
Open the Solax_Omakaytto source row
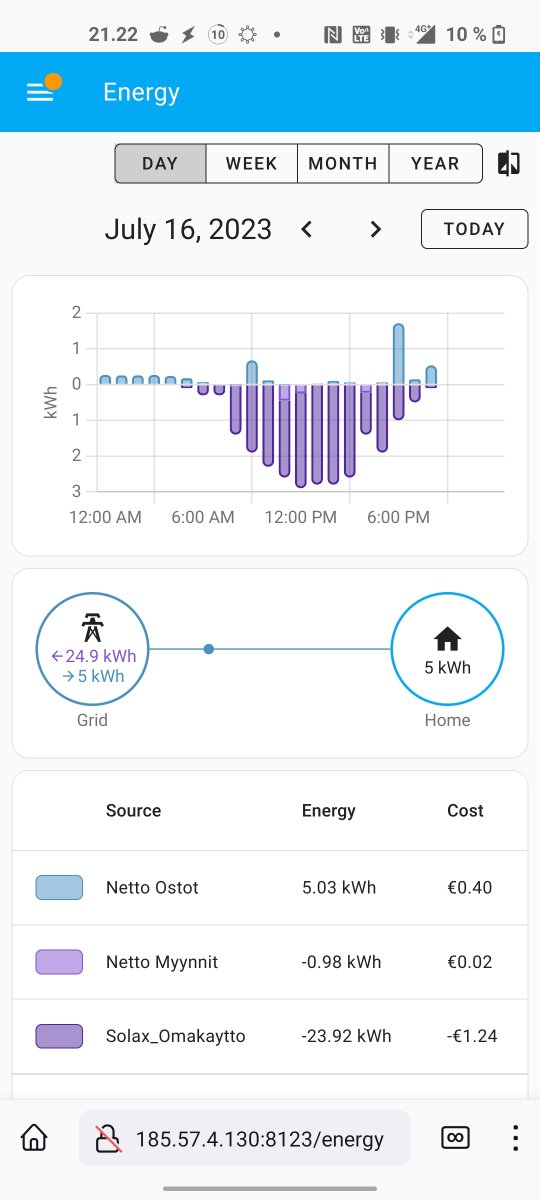tap(270, 1036)
